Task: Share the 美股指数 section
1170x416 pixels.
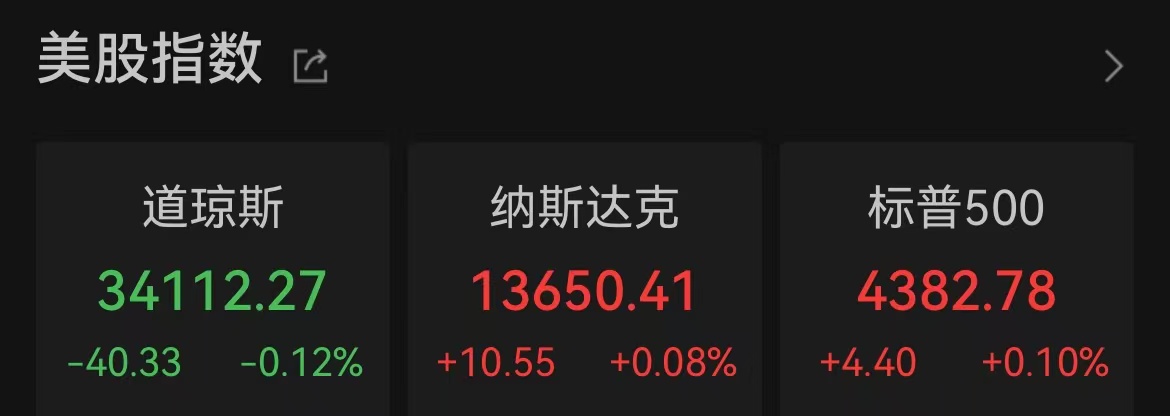Action: coord(310,66)
